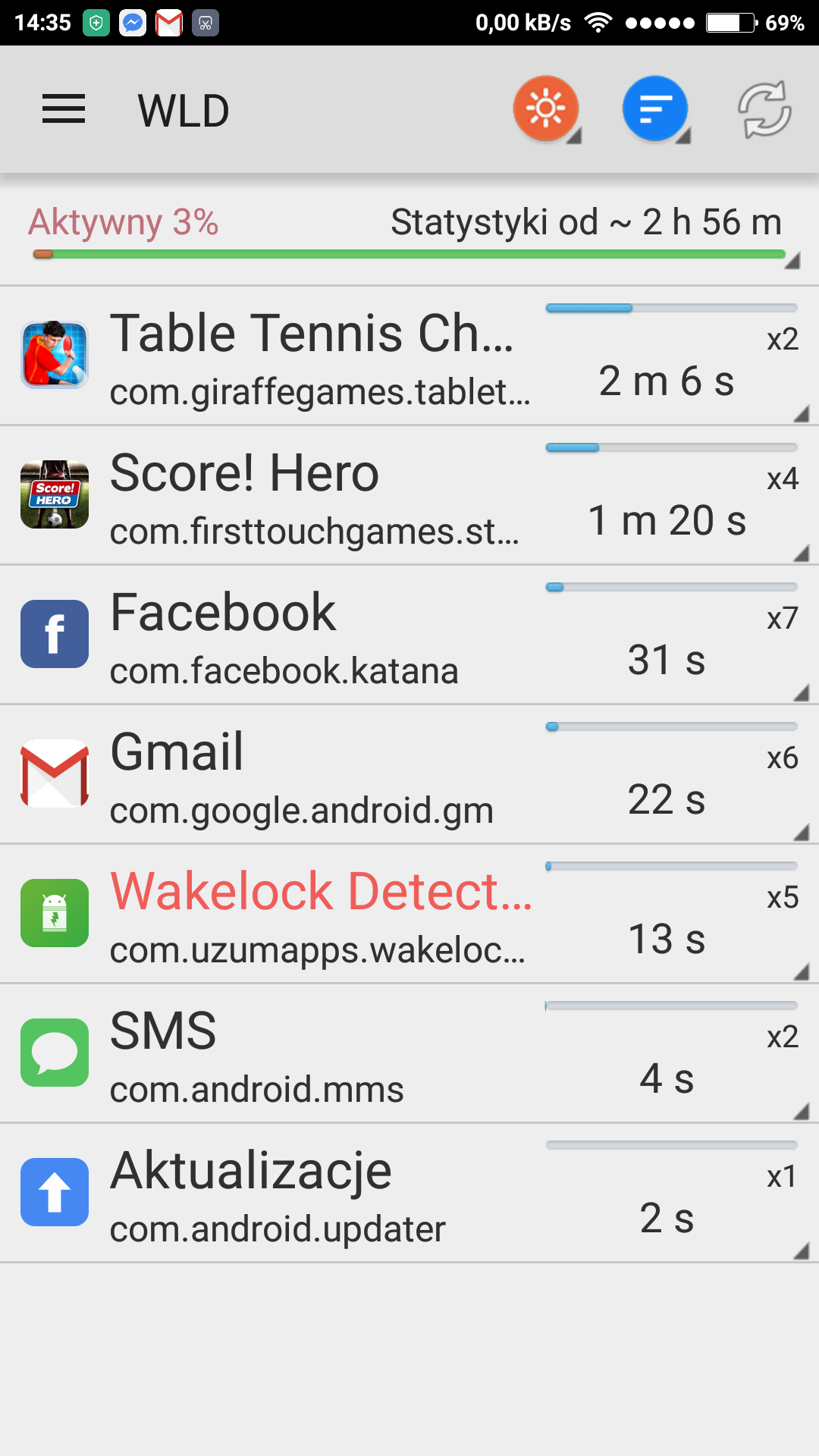Open Score! Hero wakelock details
Screen dimensions: 819x1456
point(409,495)
